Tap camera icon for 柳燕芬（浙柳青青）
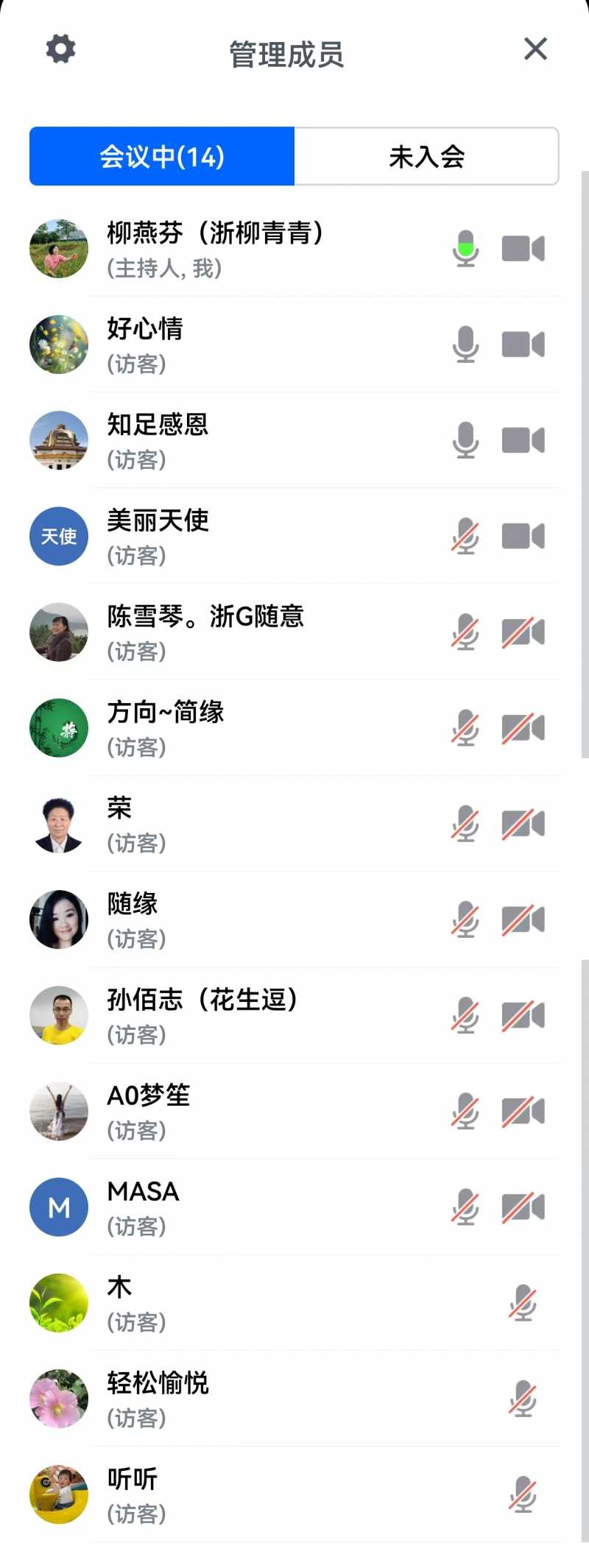589x1568 pixels. pos(523,249)
